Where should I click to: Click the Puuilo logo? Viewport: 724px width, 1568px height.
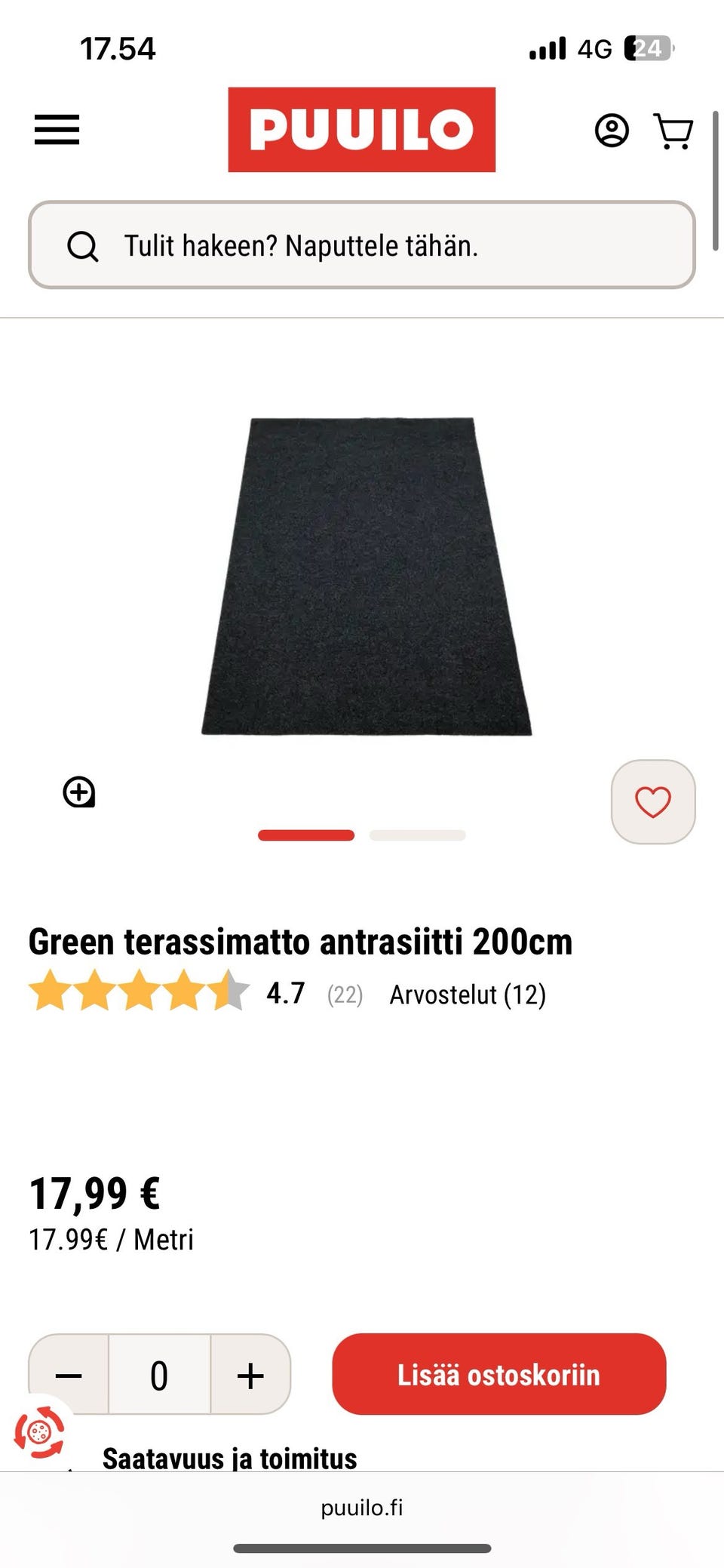click(x=360, y=130)
